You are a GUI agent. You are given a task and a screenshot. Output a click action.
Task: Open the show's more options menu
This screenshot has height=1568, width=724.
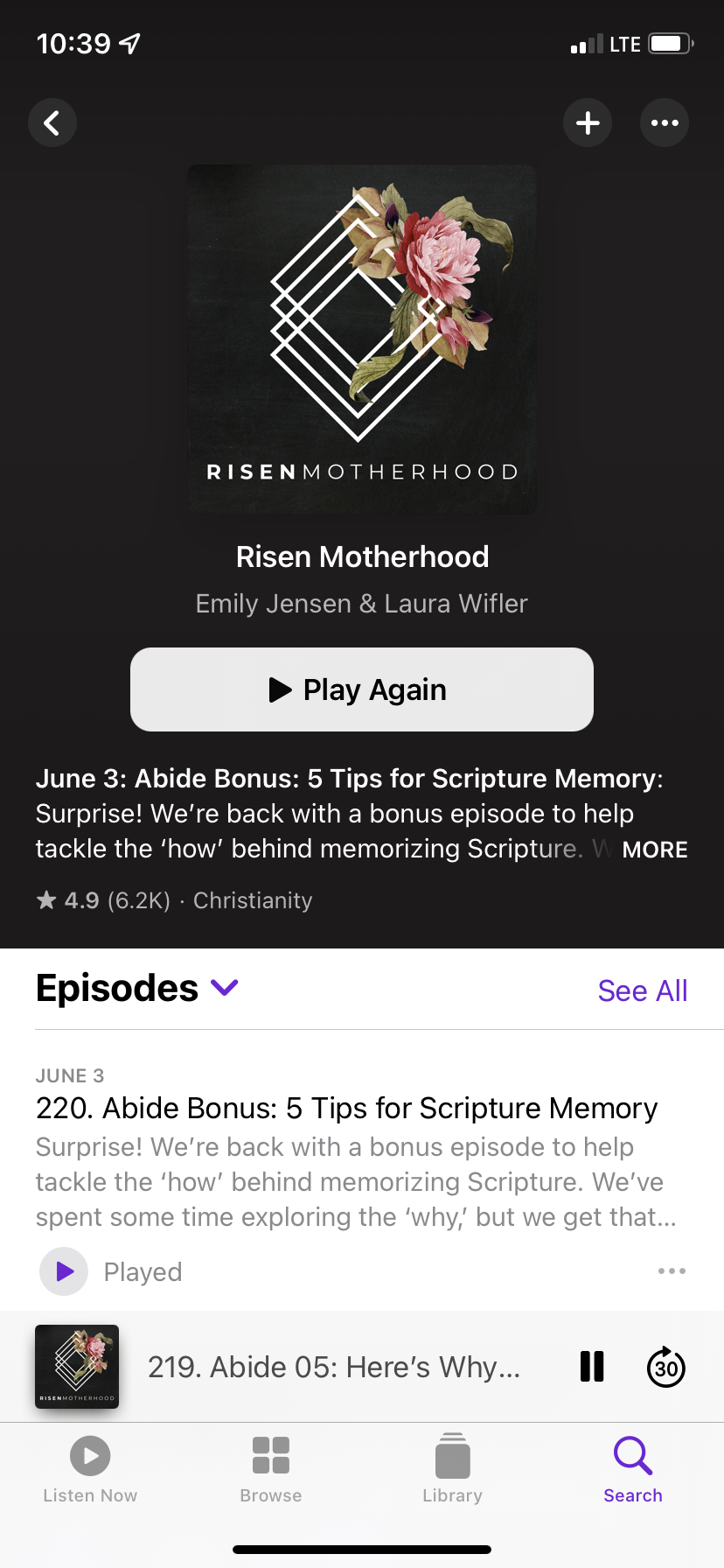pyautogui.click(x=665, y=122)
